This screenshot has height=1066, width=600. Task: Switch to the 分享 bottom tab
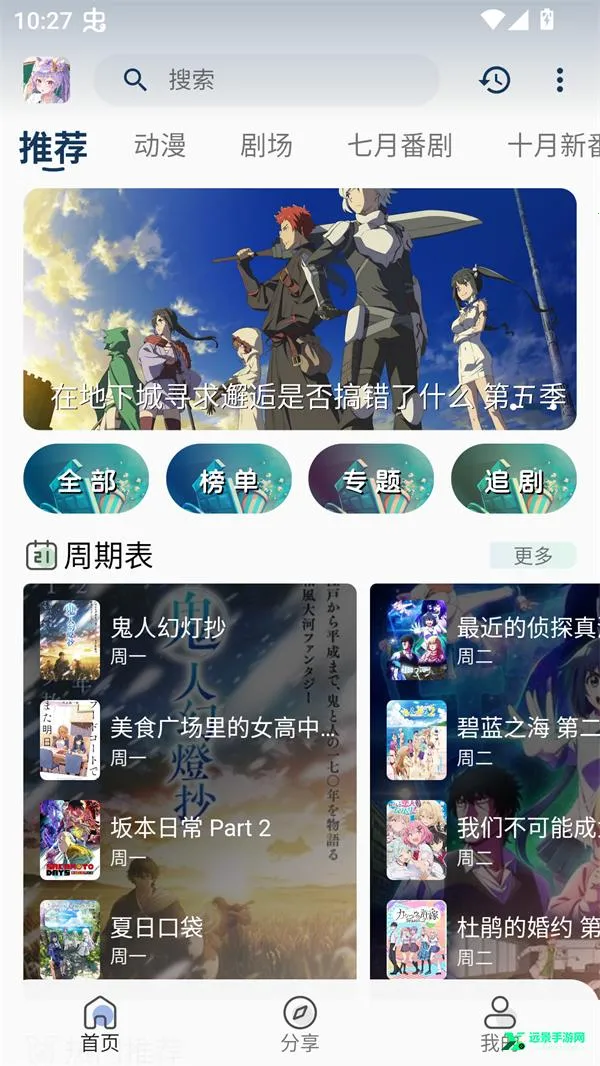[300, 1024]
